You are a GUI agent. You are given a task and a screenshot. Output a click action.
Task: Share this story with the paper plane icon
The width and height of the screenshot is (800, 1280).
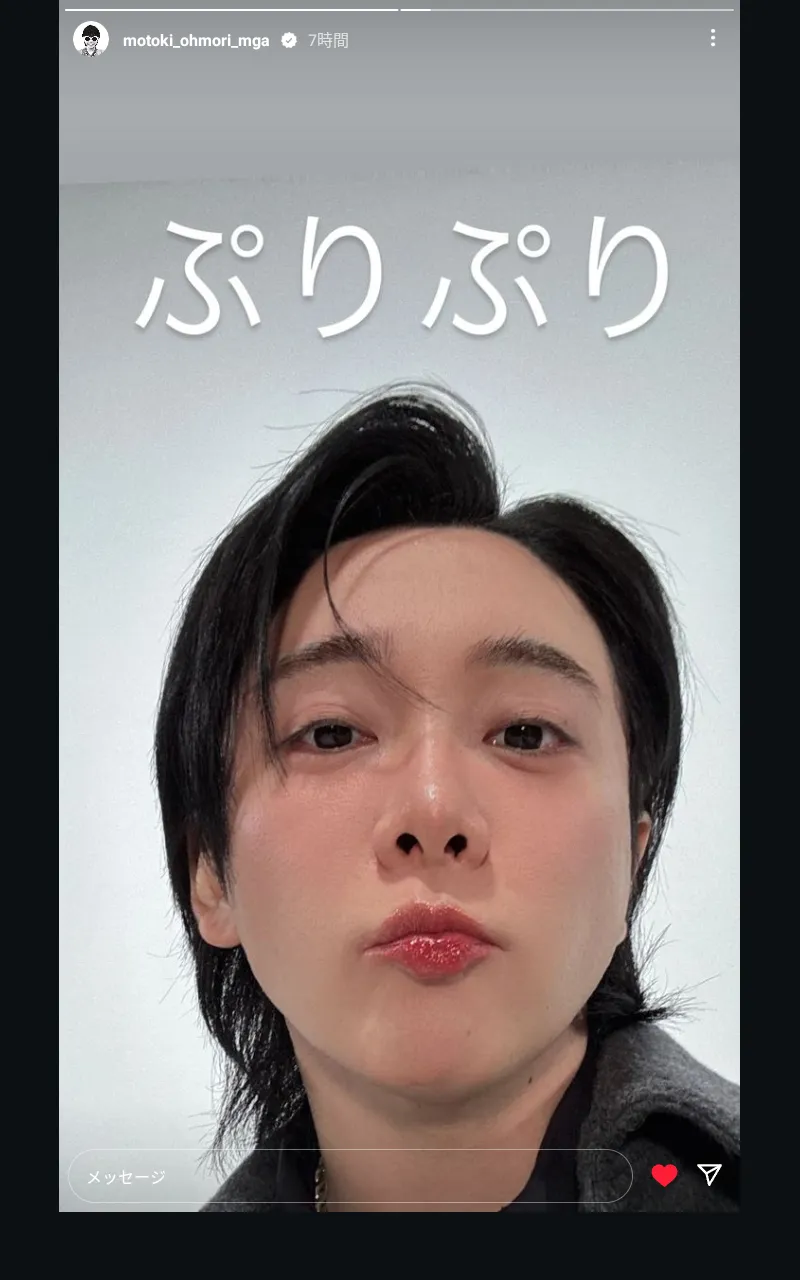[709, 1175]
